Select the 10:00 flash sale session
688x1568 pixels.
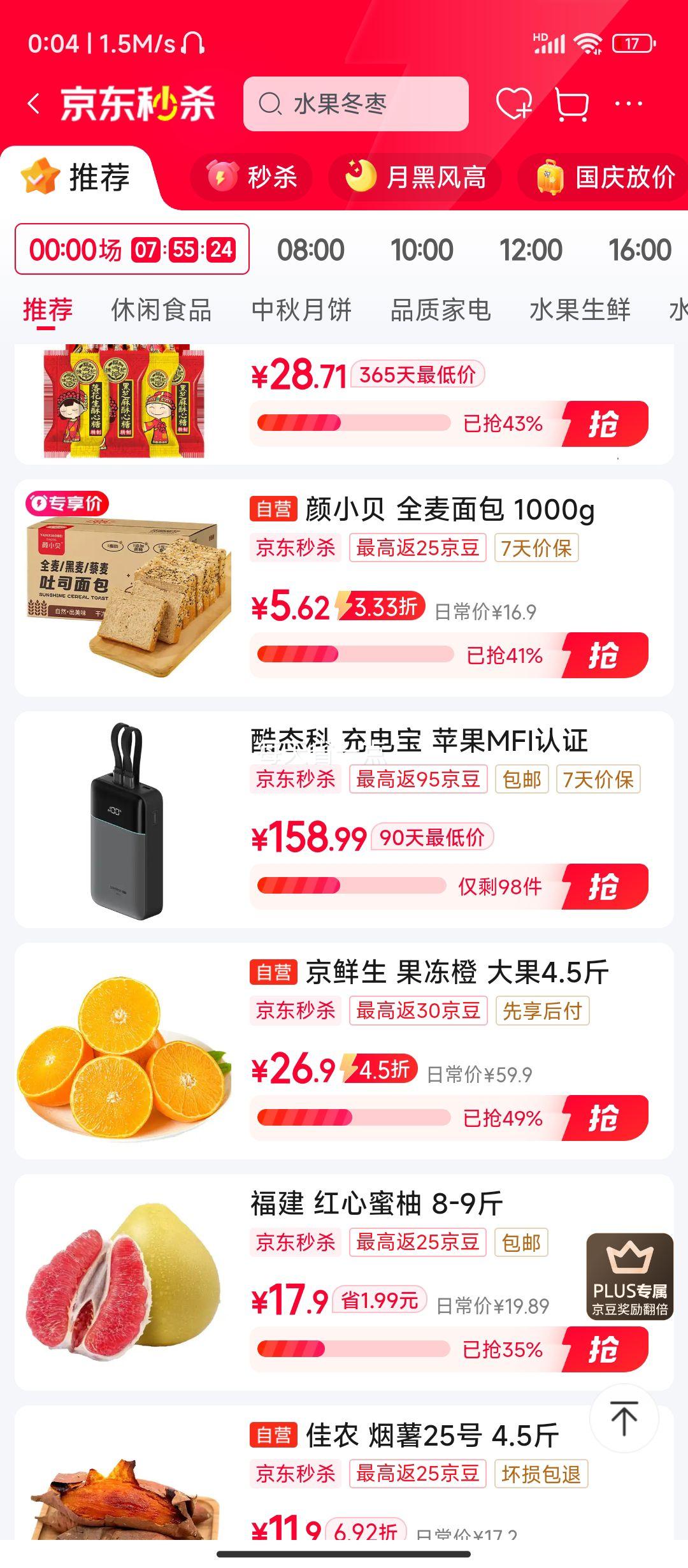click(422, 250)
